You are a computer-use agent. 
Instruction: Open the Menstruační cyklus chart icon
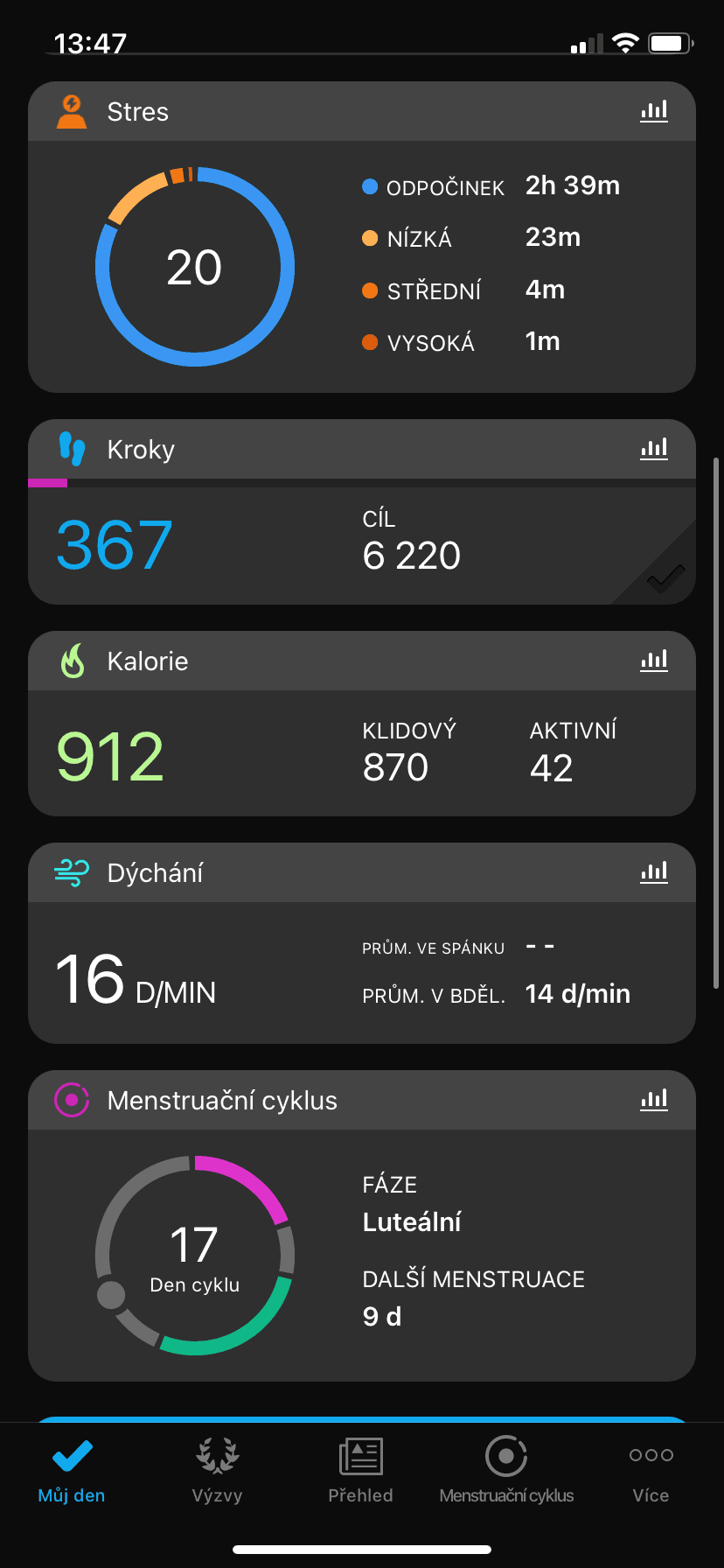[x=653, y=1100]
